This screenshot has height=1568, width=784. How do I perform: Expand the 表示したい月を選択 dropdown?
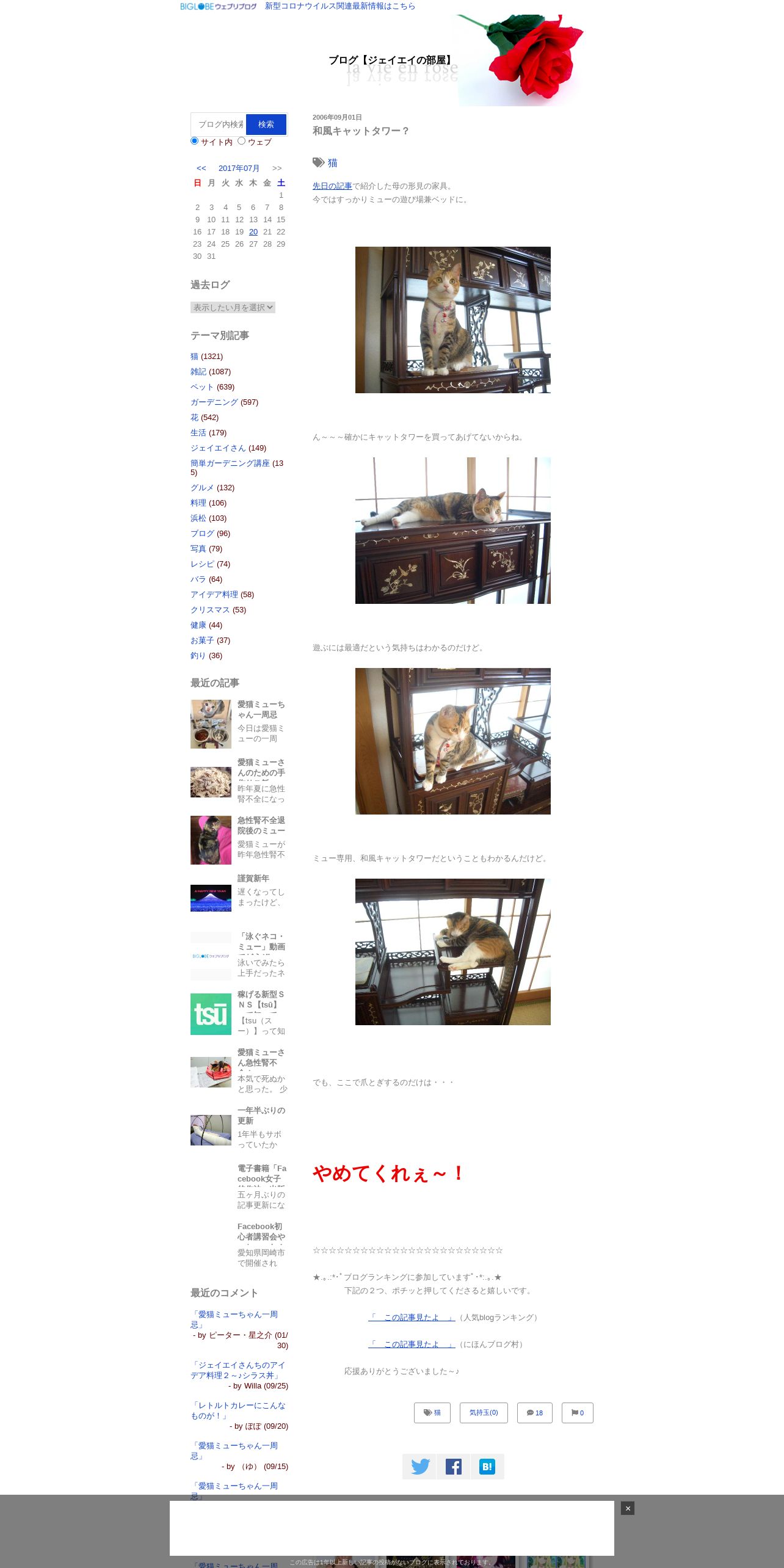point(233,307)
